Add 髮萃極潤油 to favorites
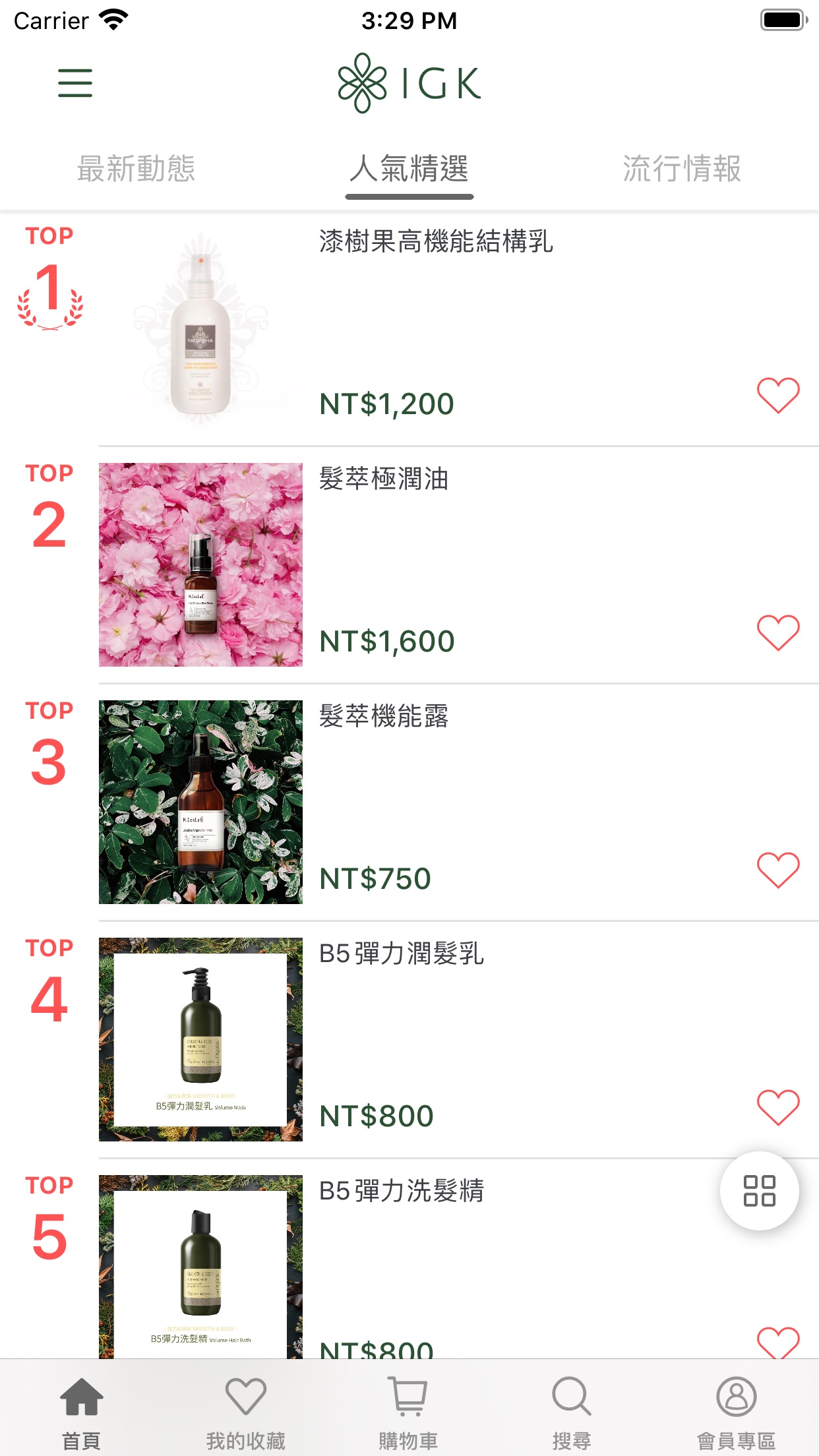The height and width of the screenshot is (1456, 819). click(x=778, y=632)
